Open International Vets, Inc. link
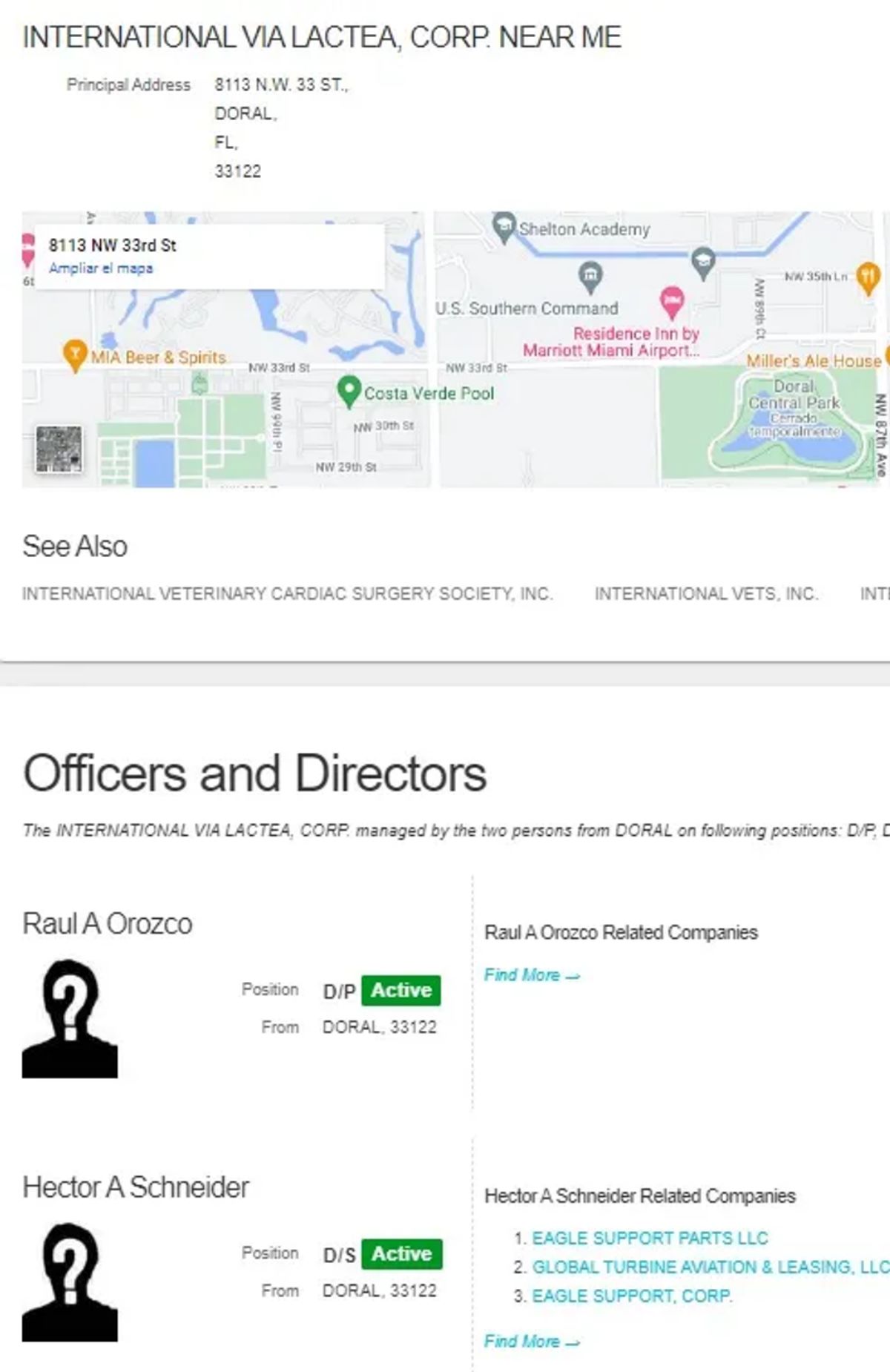The image size is (890, 1372). [x=706, y=594]
